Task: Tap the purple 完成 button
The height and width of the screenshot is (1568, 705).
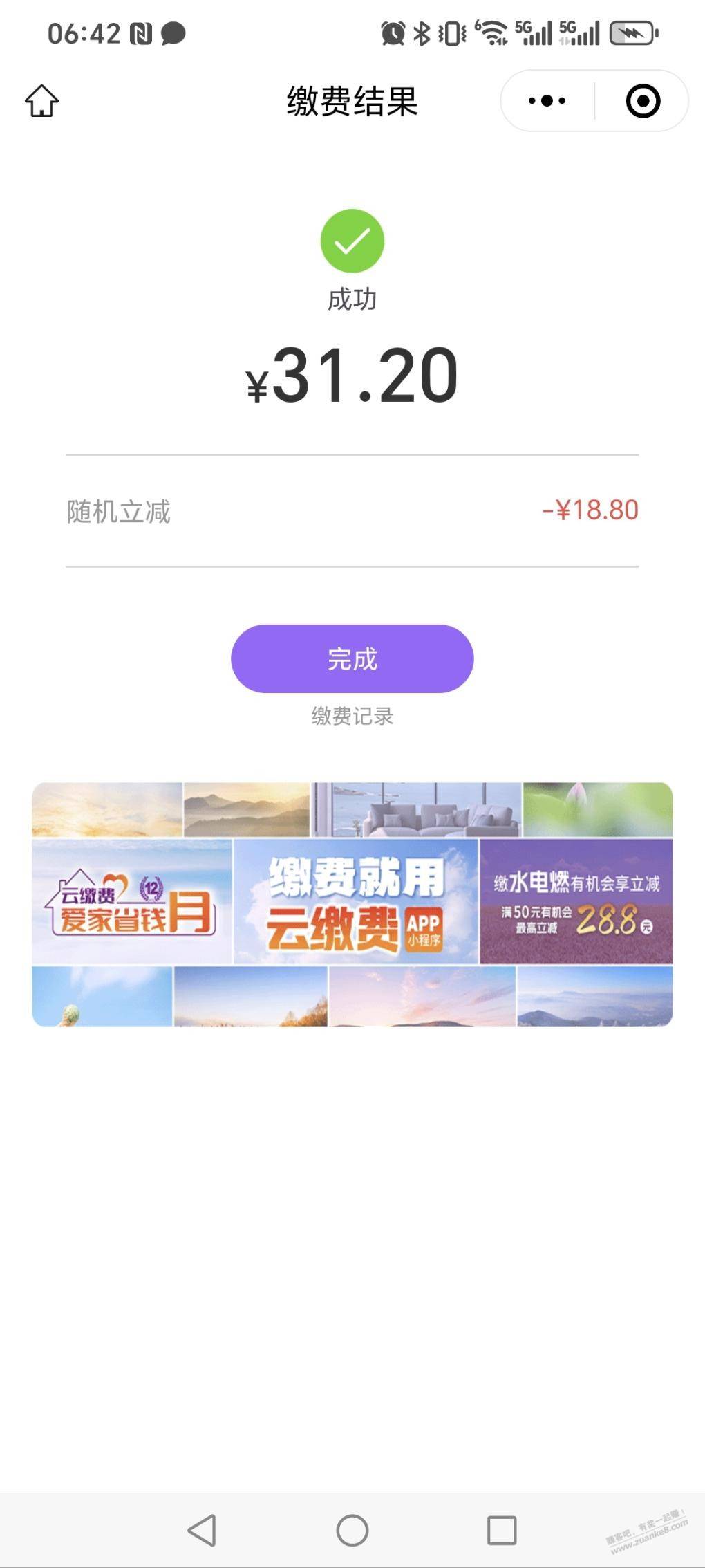Action: [x=352, y=658]
